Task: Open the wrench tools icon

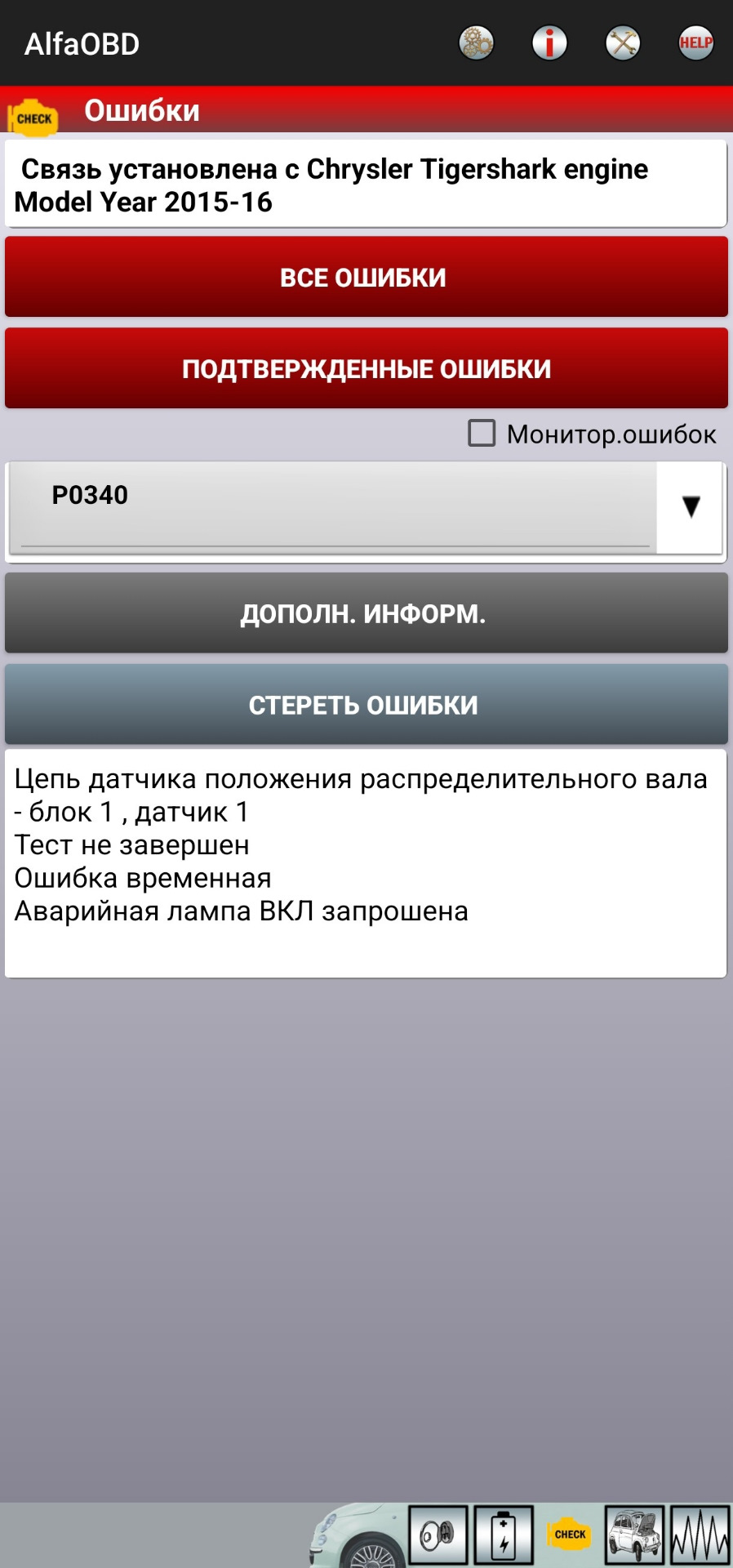Action: point(623,43)
